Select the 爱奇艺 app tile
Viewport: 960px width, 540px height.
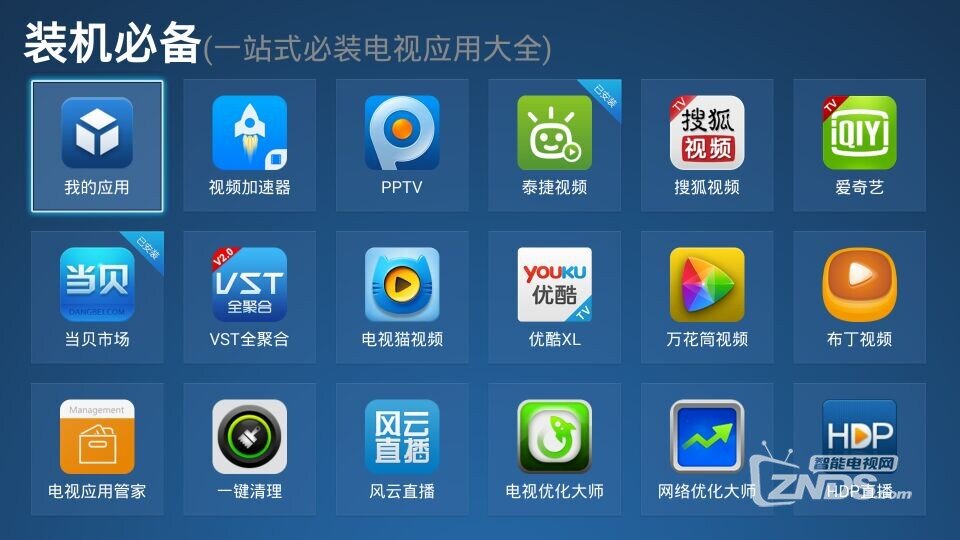coord(859,146)
